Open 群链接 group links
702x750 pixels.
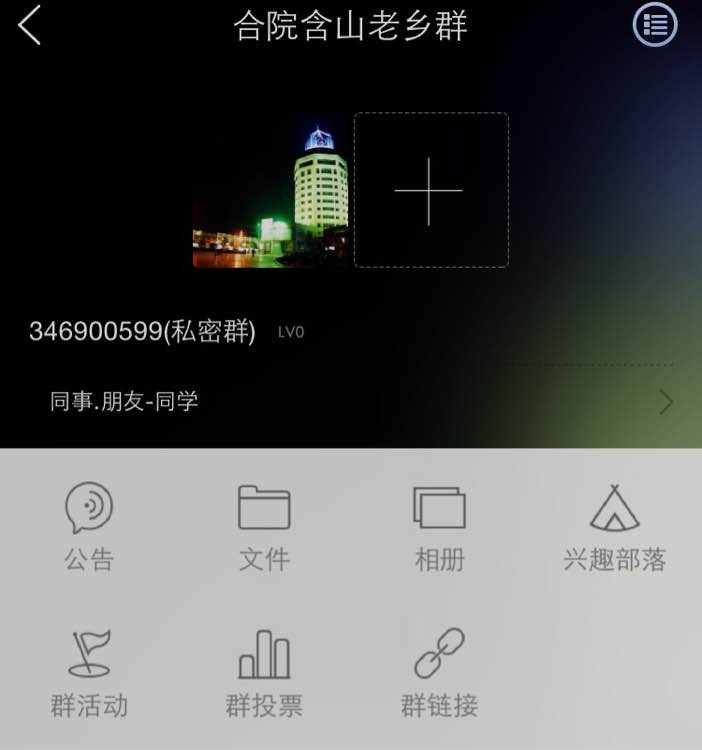tap(439, 673)
